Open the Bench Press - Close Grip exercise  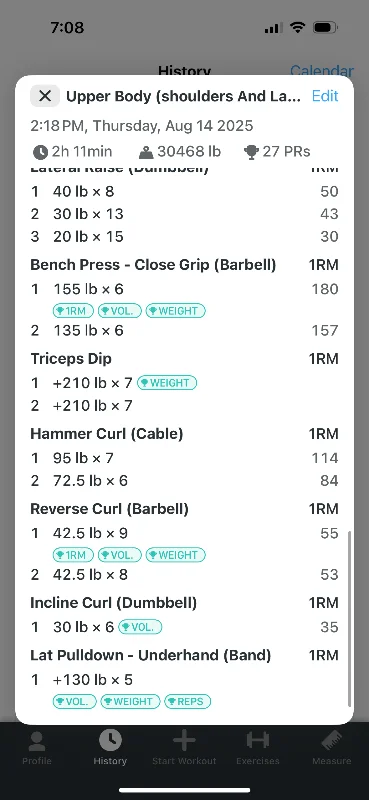(x=153, y=265)
